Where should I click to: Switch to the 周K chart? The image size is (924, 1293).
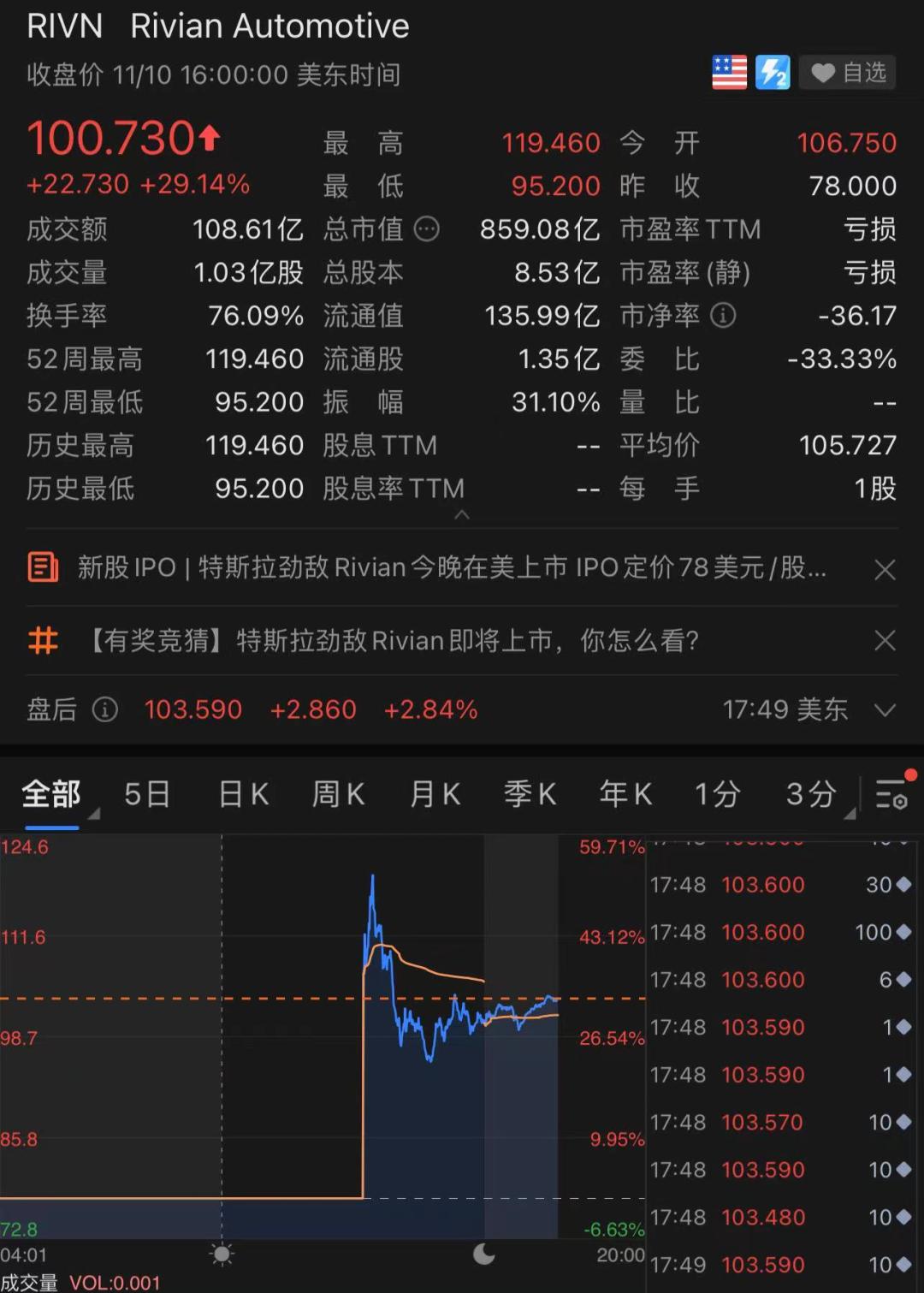click(x=339, y=794)
